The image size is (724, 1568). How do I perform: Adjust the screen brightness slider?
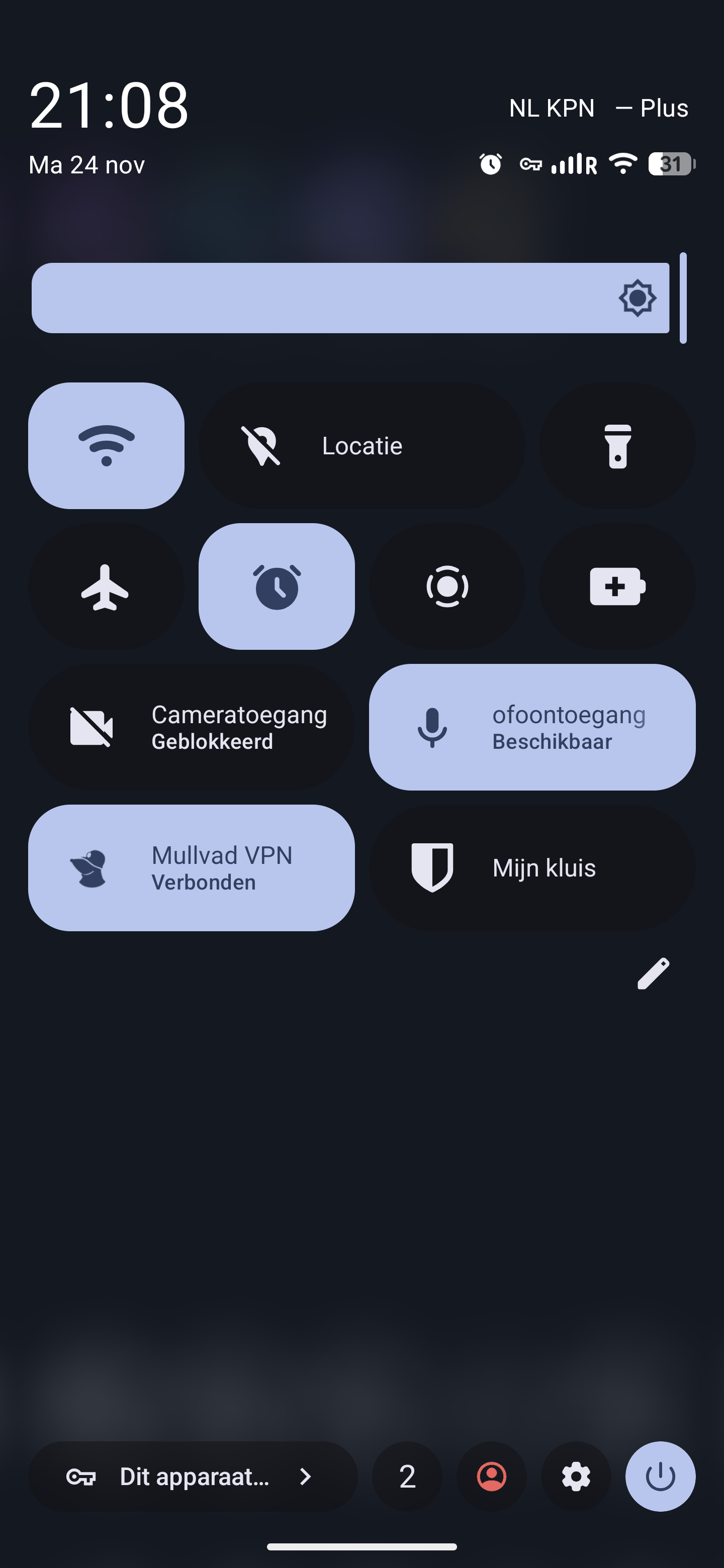click(x=353, y=298)
